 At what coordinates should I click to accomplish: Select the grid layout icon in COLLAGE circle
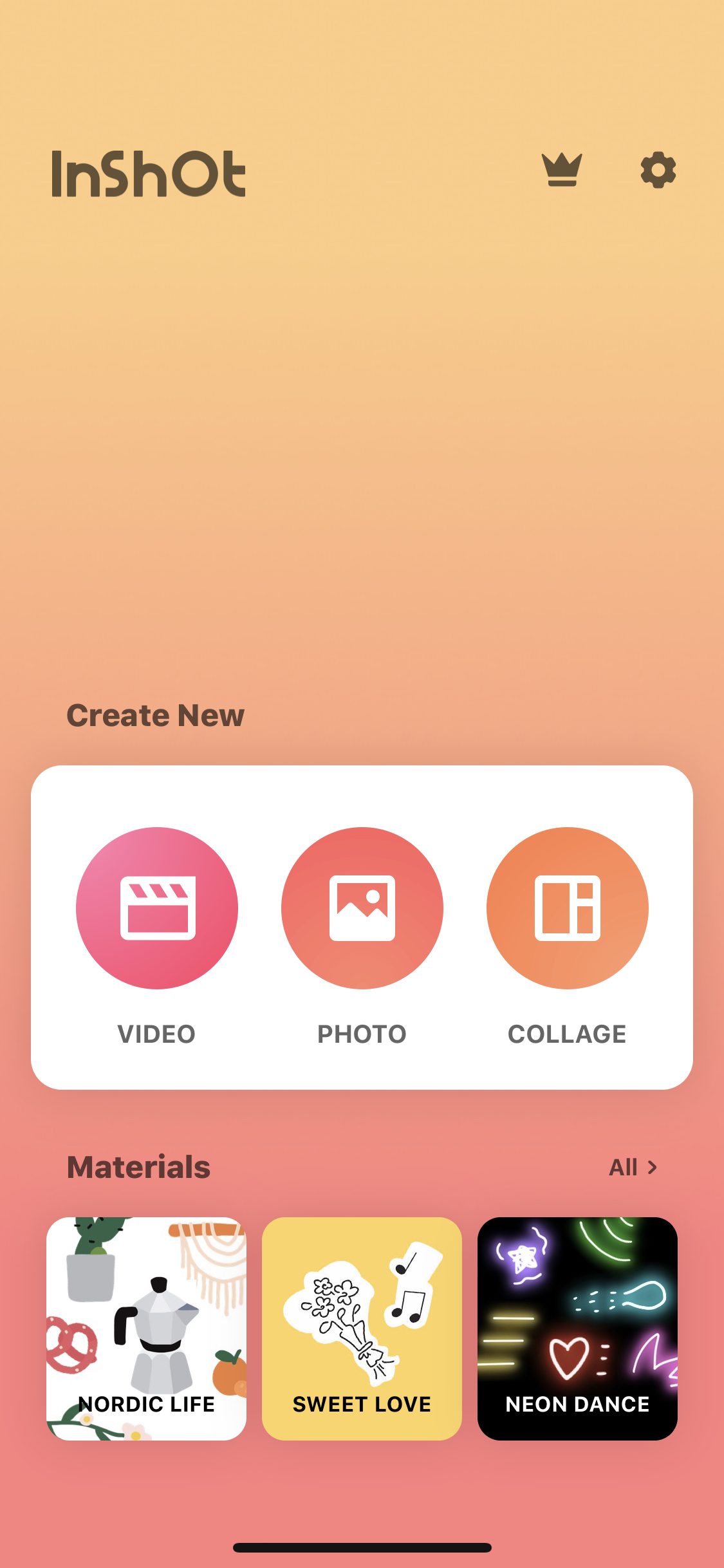coord(566,908)
